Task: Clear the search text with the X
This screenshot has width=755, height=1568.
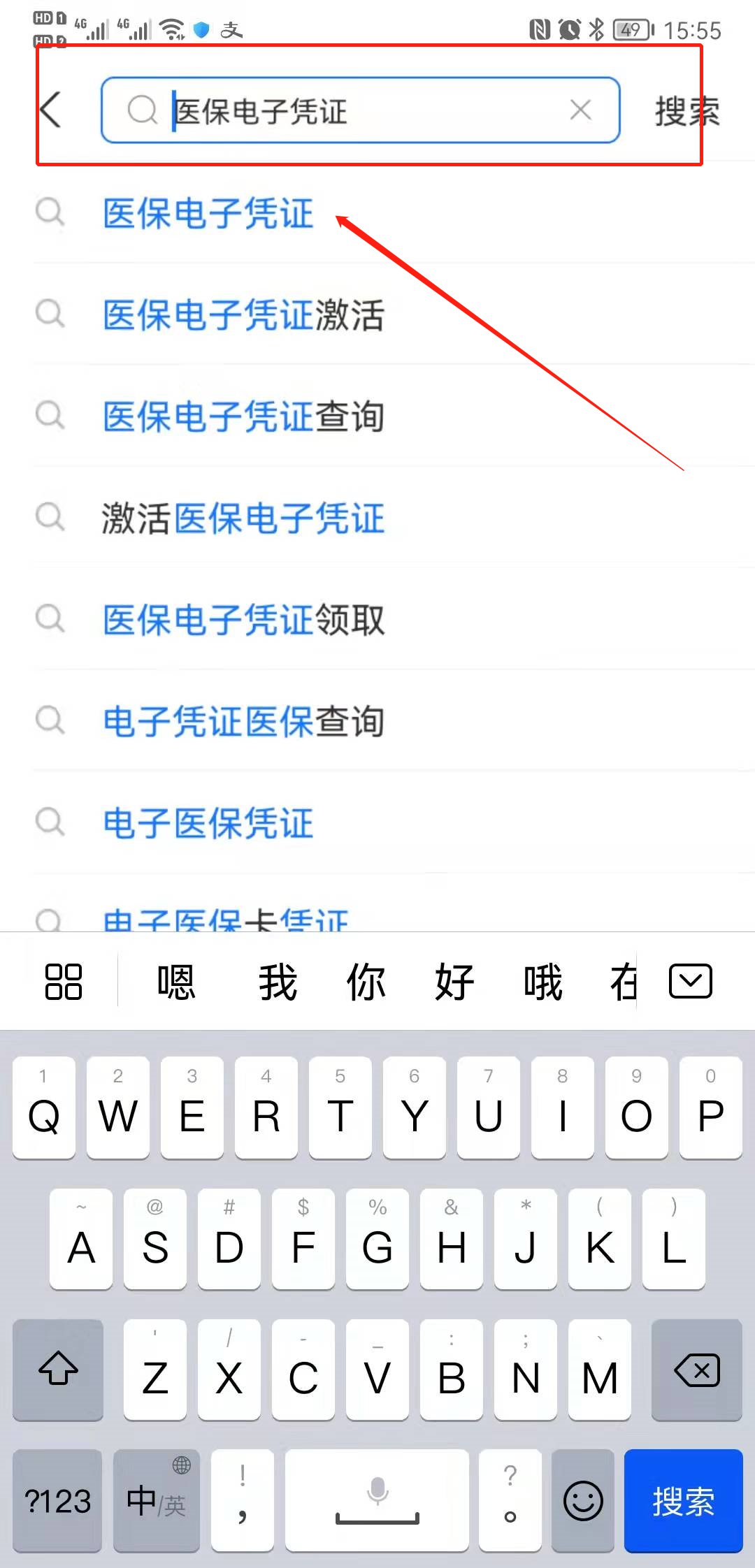Action: [x=580, y=110]
